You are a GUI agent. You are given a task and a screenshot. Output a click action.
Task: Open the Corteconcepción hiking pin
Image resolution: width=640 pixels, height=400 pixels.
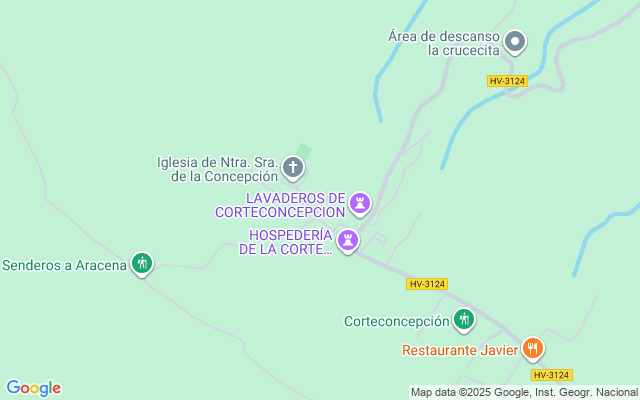[464, 320]
